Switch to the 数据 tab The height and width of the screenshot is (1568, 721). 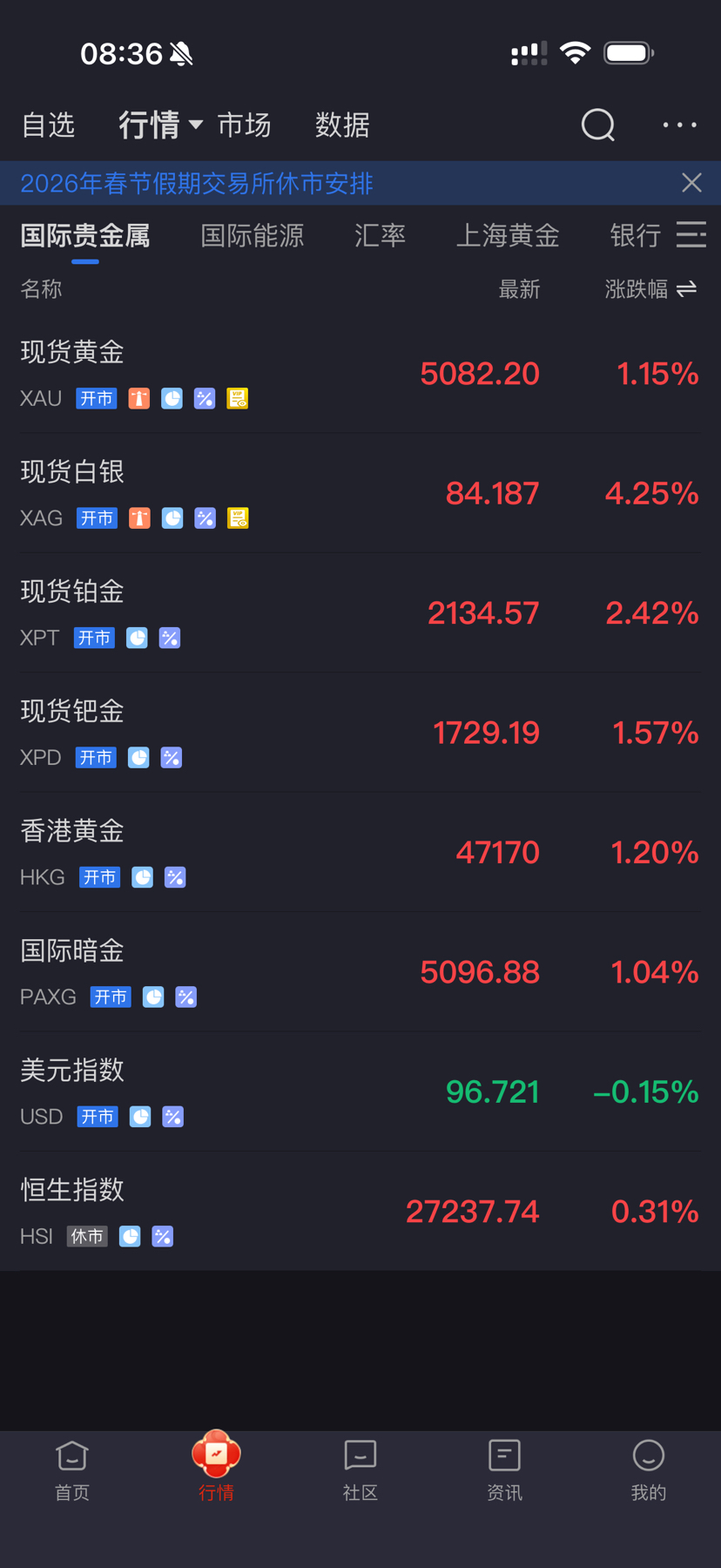point(342,125)
